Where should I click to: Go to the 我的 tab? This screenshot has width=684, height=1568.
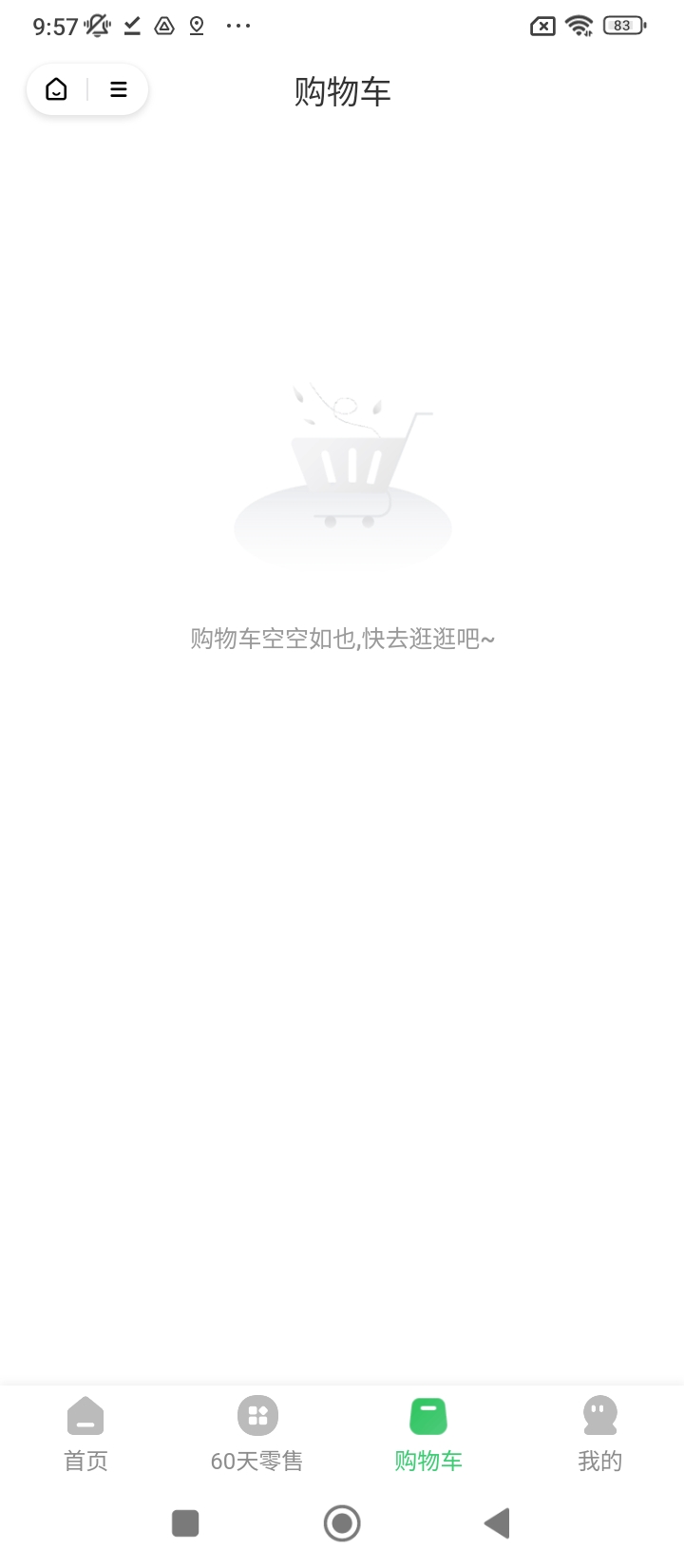pyautogui.click(x=599, y=1434)
